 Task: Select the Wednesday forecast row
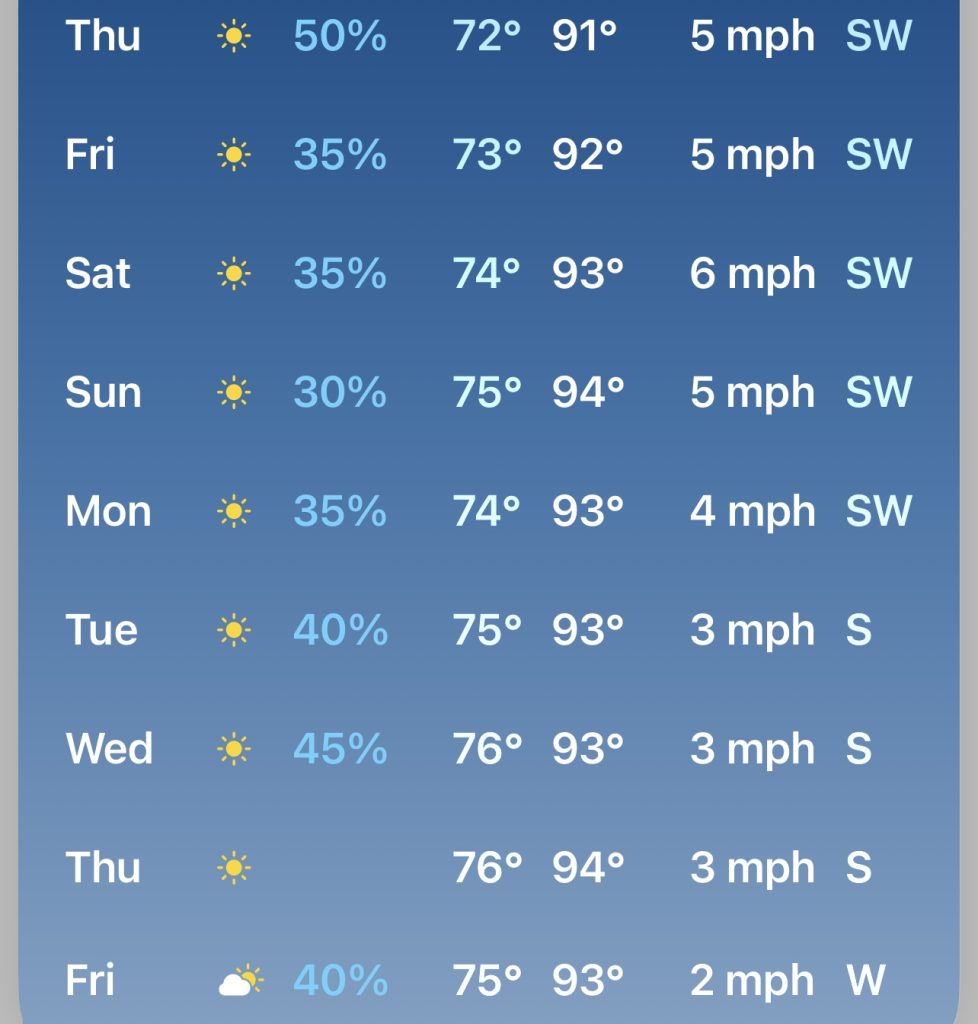point(488,748)
